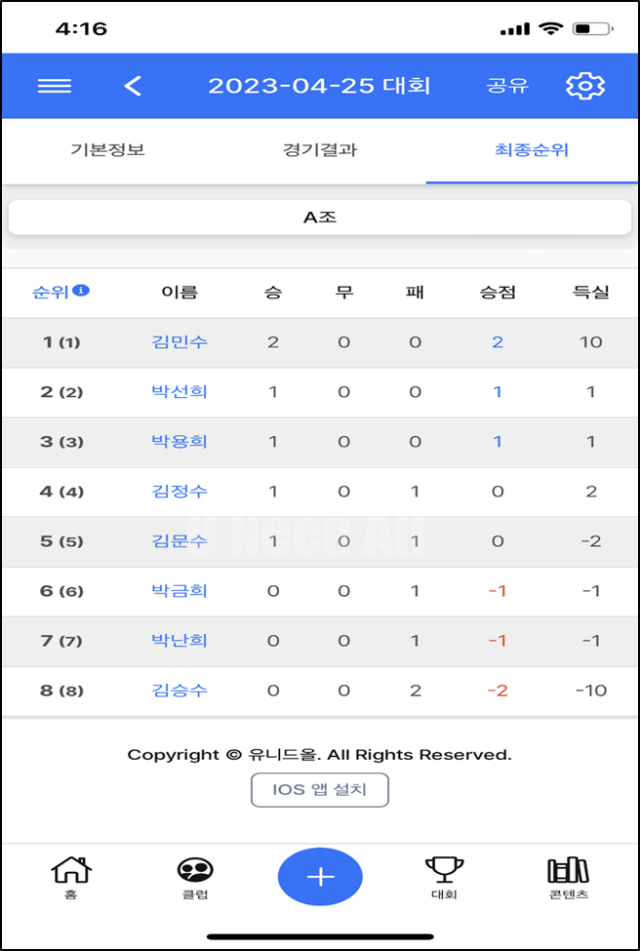Go back with the arrow icon

pyautogui.click(x=133, y=86)
